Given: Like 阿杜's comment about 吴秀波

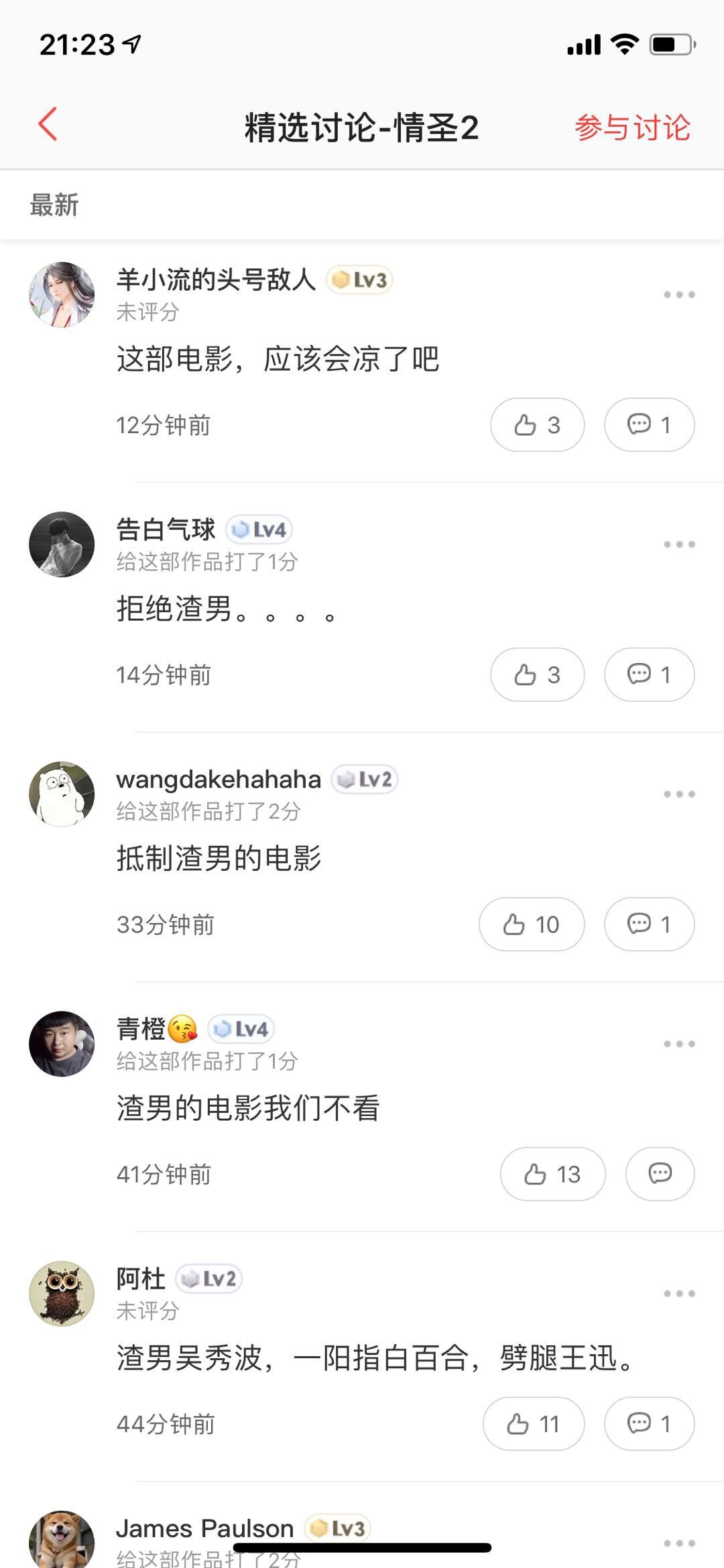Looking at the screenshot, I should tap(533, 1424).
